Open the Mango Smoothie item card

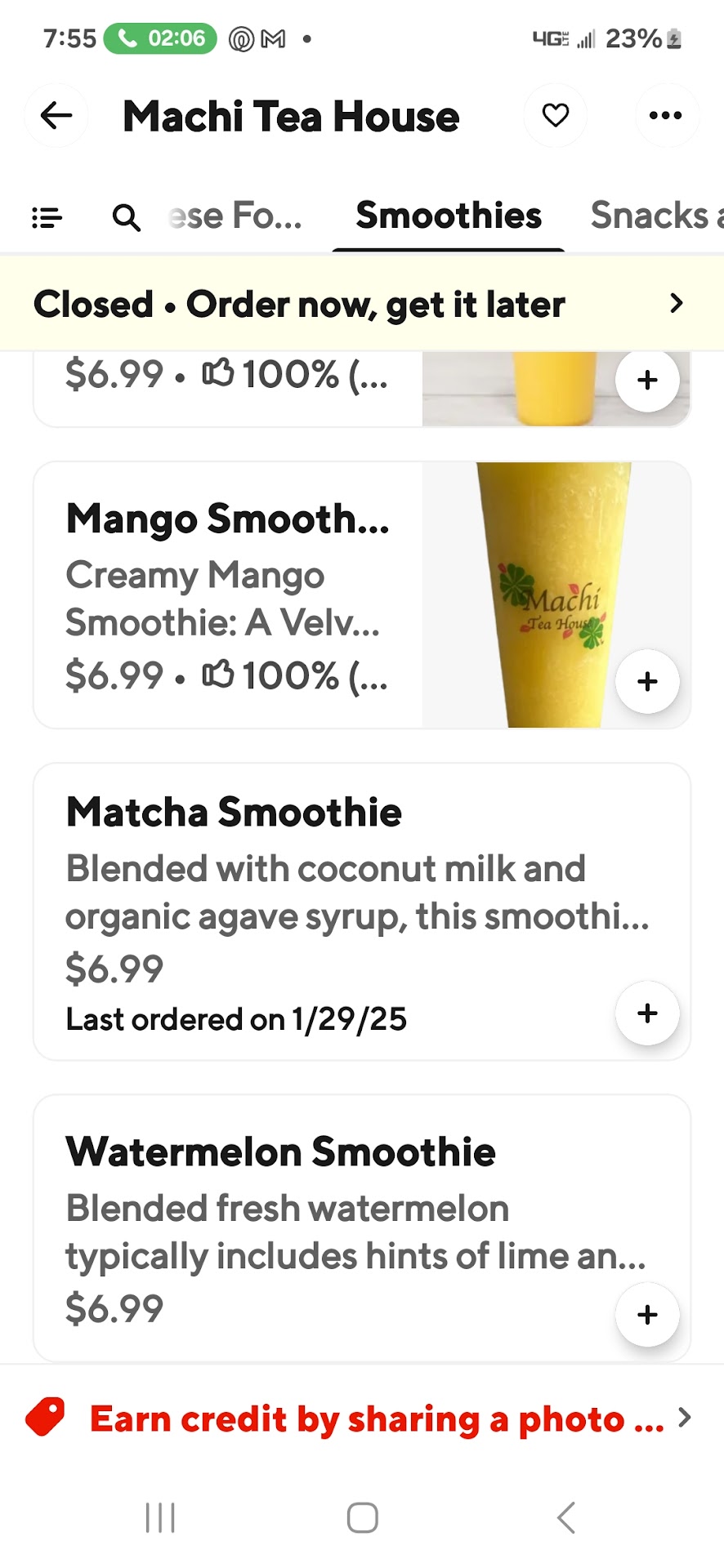[229, 596]
